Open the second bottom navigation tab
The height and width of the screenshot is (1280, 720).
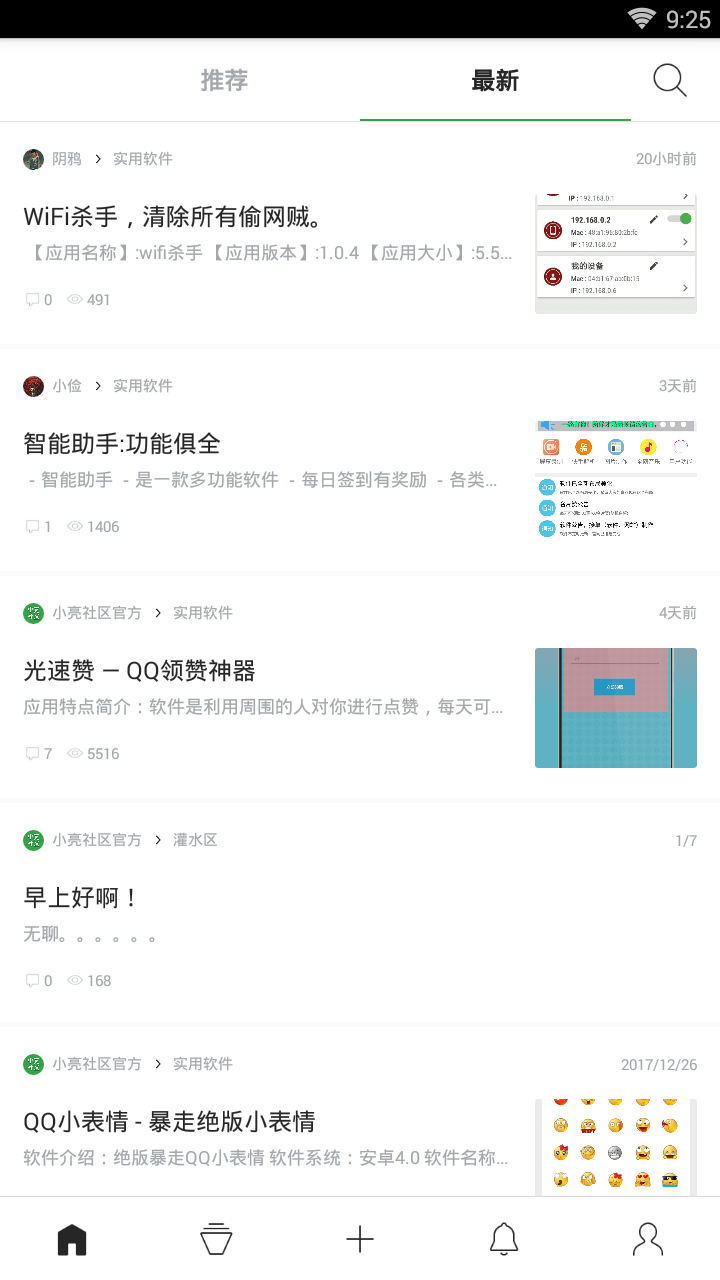point(216,1240)
